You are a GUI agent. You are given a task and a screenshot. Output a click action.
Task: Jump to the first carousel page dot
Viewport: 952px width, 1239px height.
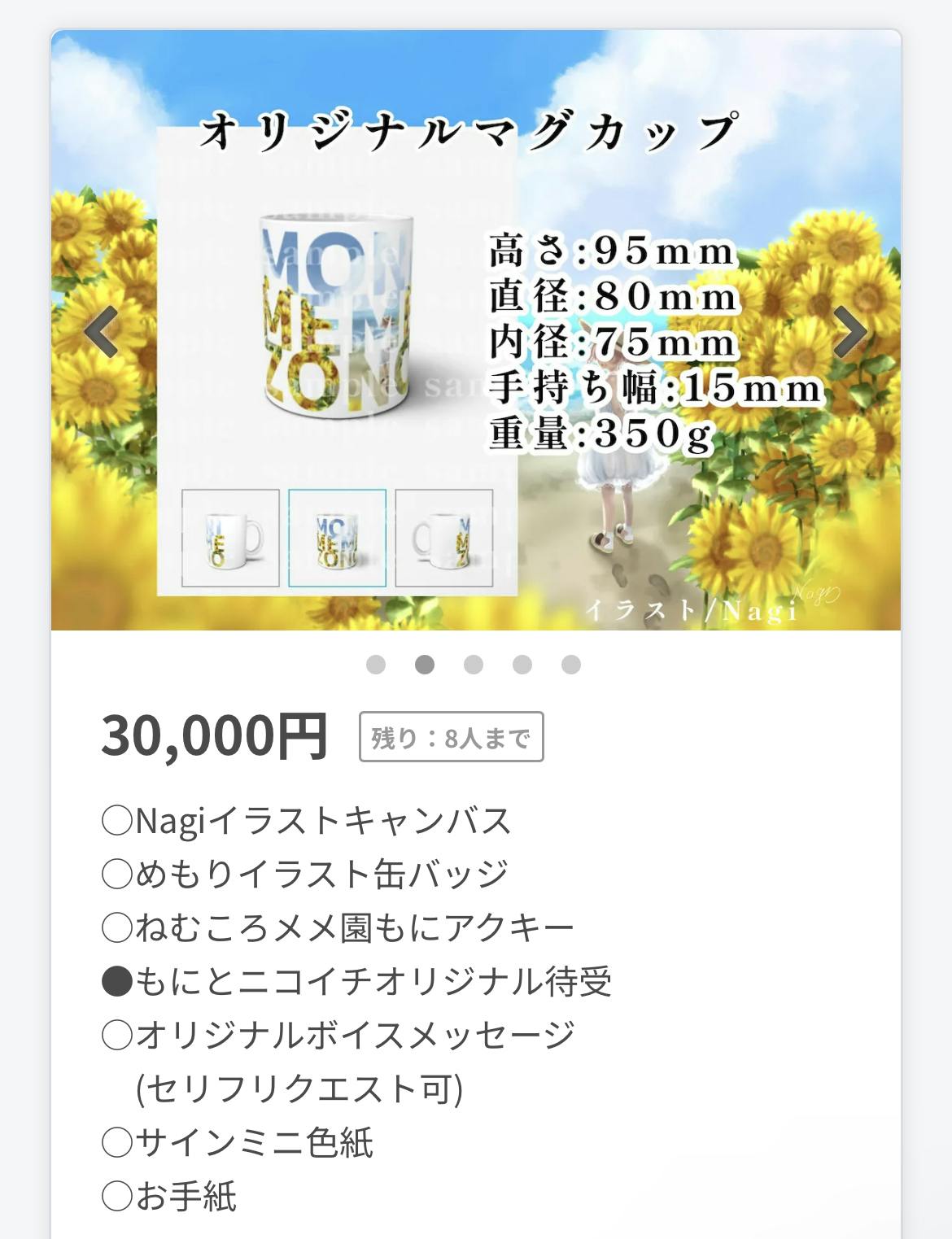coord(376,665)
